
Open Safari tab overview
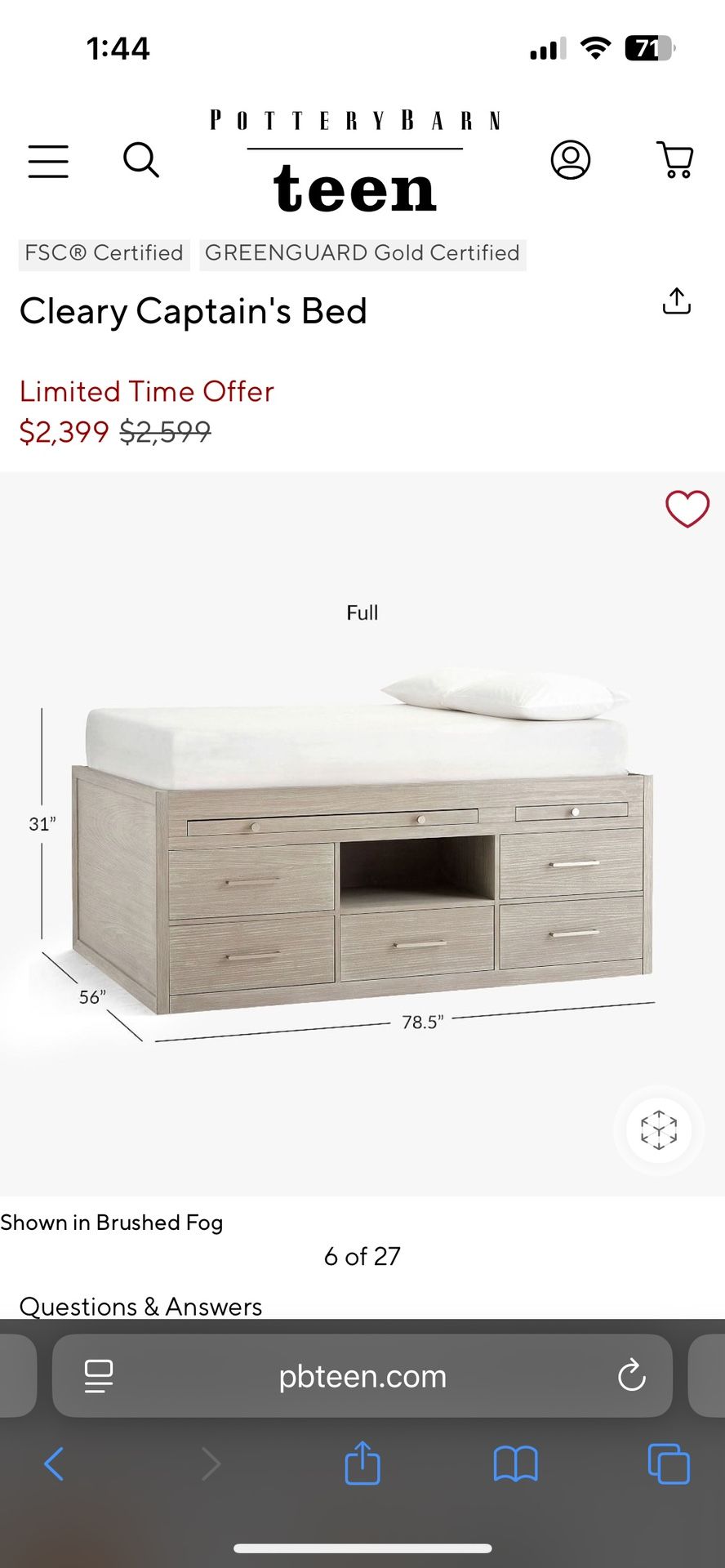(667, 1464)
